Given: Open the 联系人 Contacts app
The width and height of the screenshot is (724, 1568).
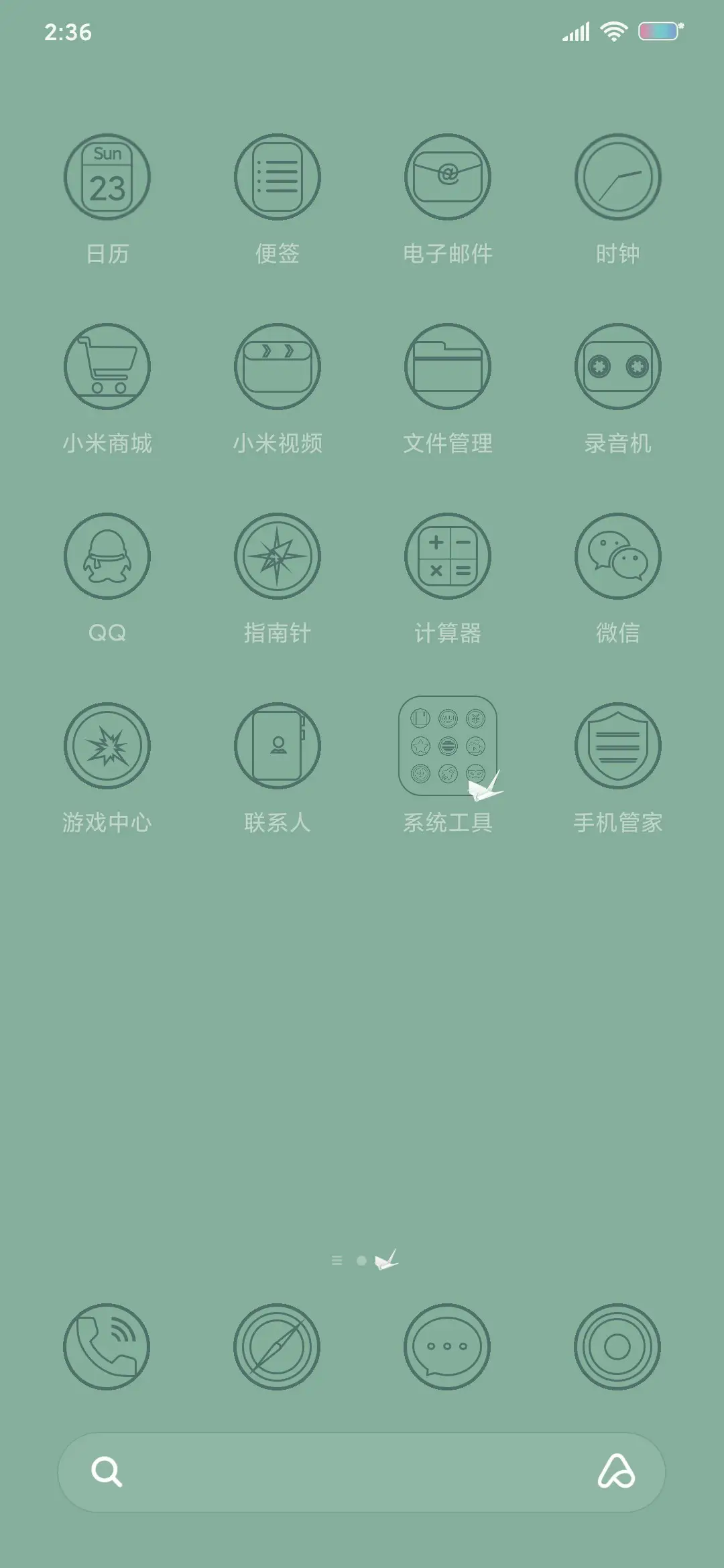Looking at the screenshot, I should (278, 746).
